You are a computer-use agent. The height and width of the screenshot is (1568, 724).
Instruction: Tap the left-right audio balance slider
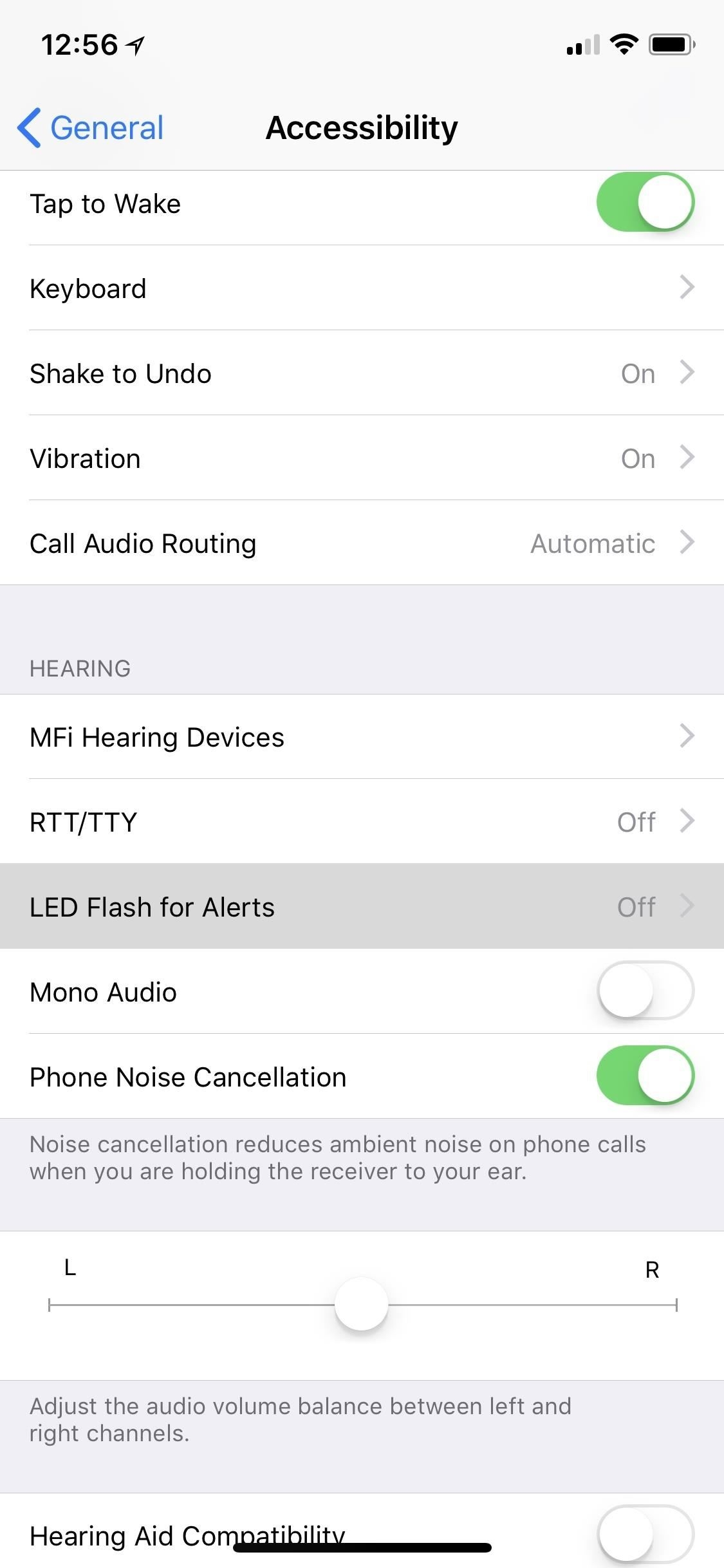pos(362,1304)
